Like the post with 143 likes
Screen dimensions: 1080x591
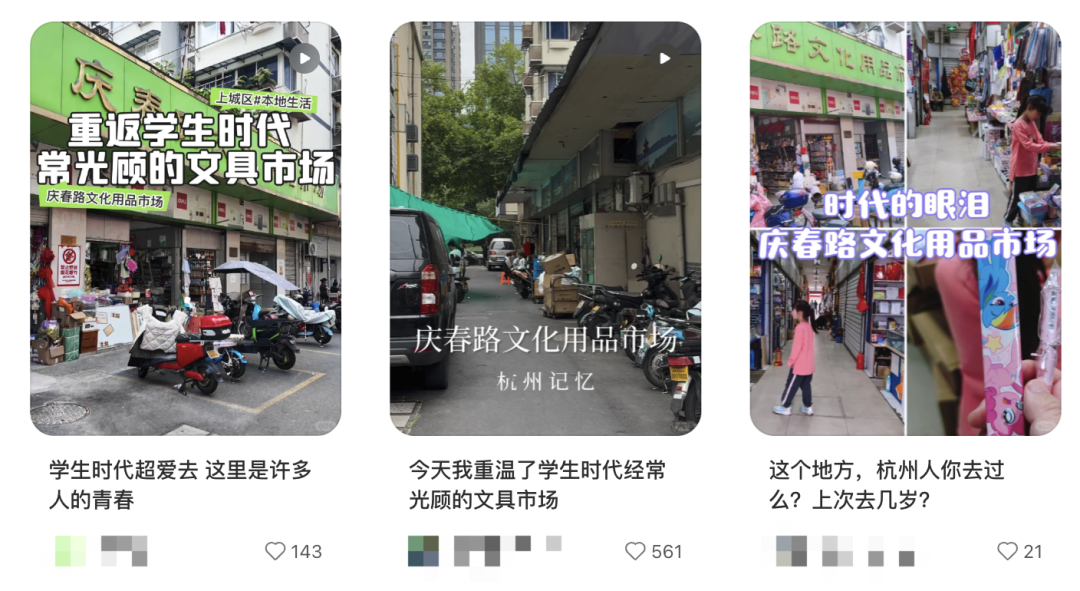[275, 551]
